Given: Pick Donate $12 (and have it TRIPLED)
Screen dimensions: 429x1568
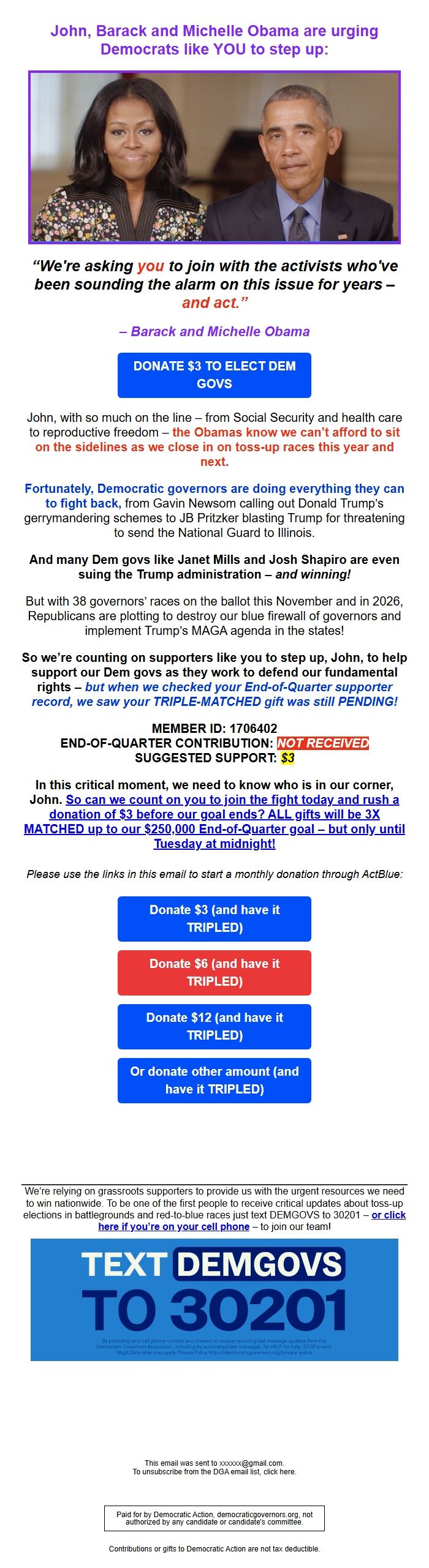Looking at the screenshot, I should click(214, 1026).
